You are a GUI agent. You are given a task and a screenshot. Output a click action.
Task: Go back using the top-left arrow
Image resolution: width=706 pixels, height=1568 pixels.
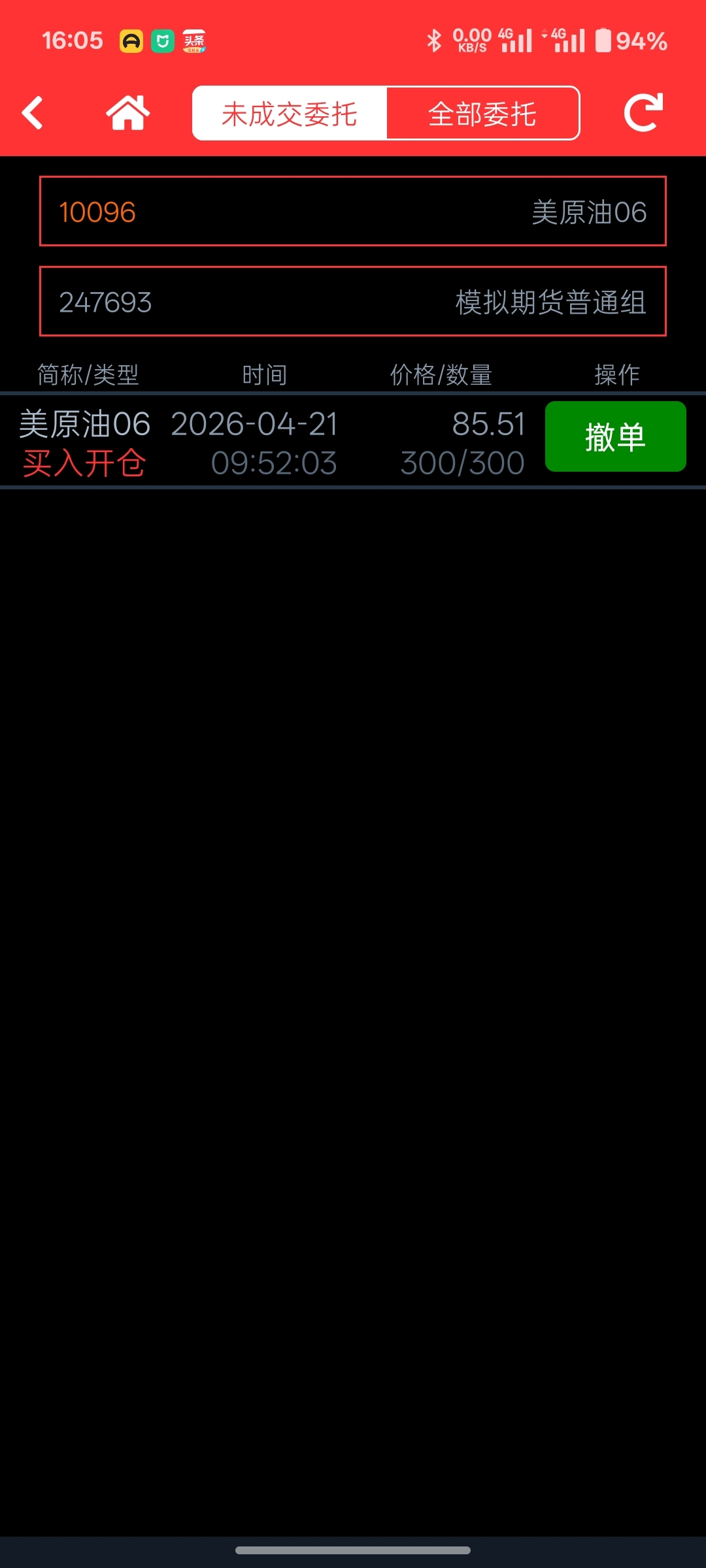(x=33, y=113)
